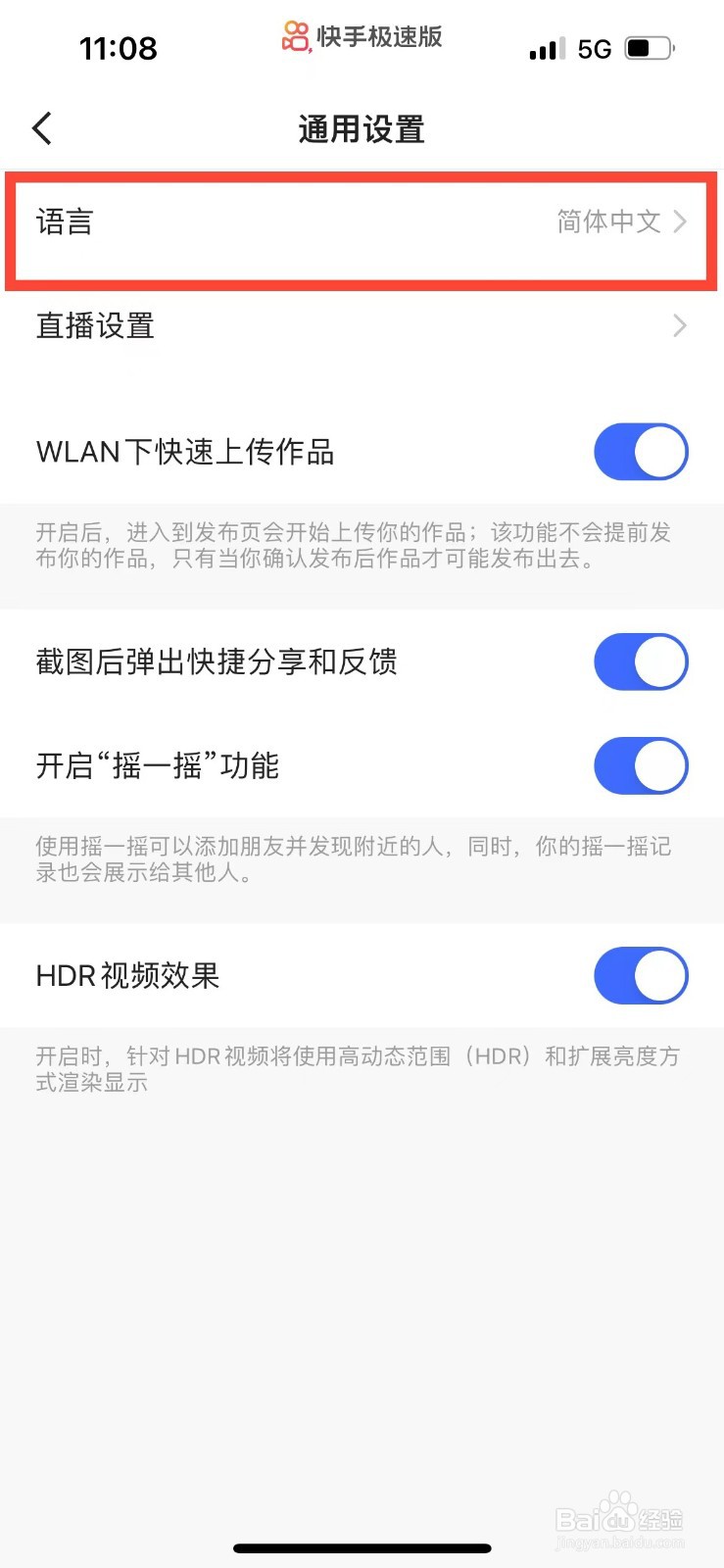
Task: Disable the WLAN下快速上传作品 switch
Action: click(641, 452)
